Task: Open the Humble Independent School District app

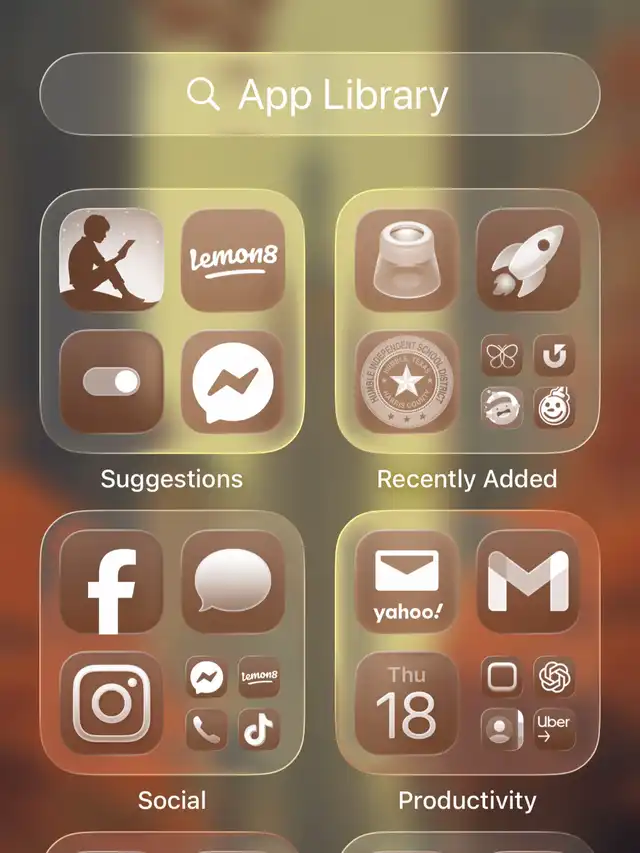Action: [407, 381]
